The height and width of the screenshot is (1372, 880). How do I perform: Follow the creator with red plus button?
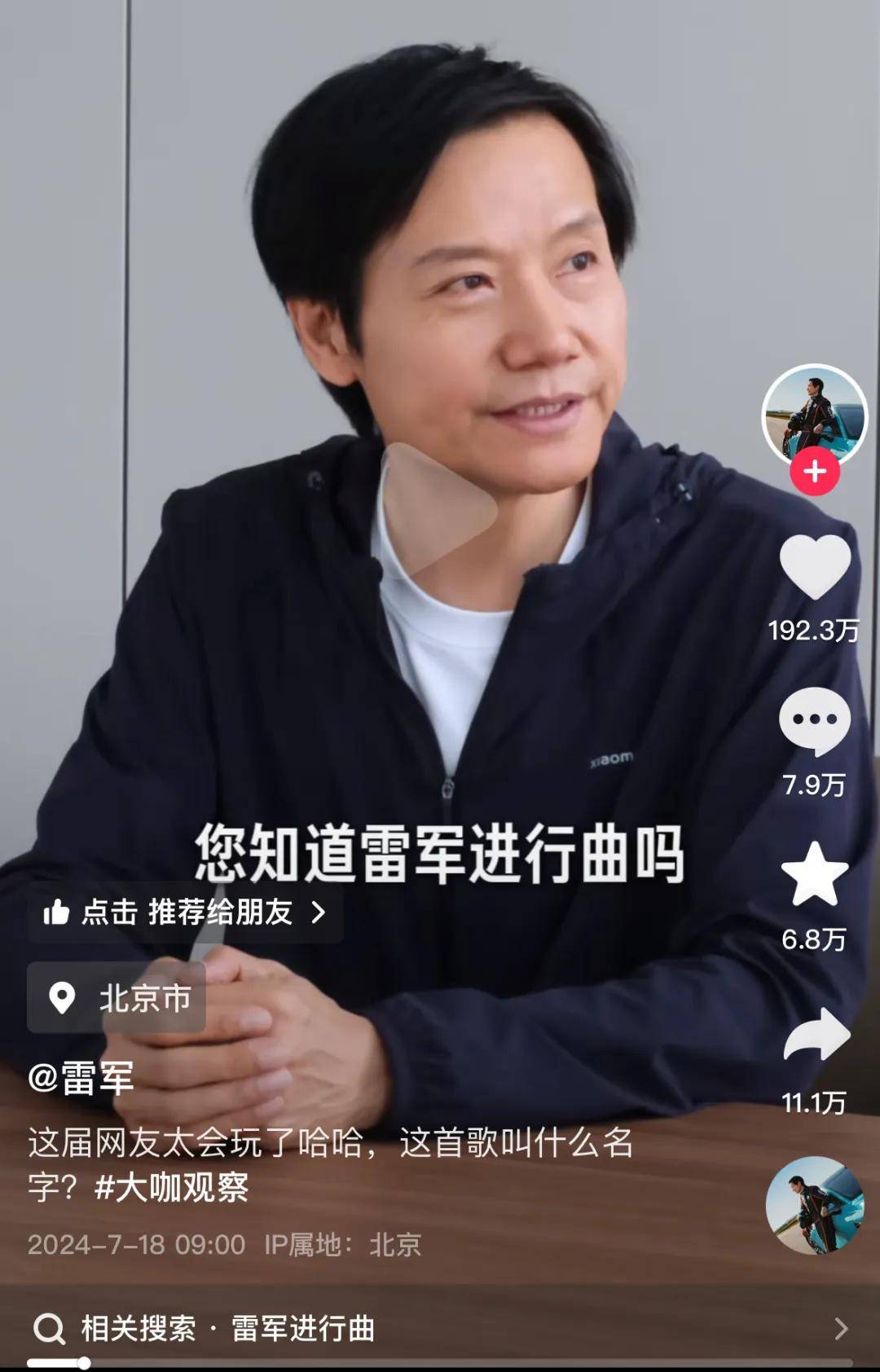tap(815, 471)
